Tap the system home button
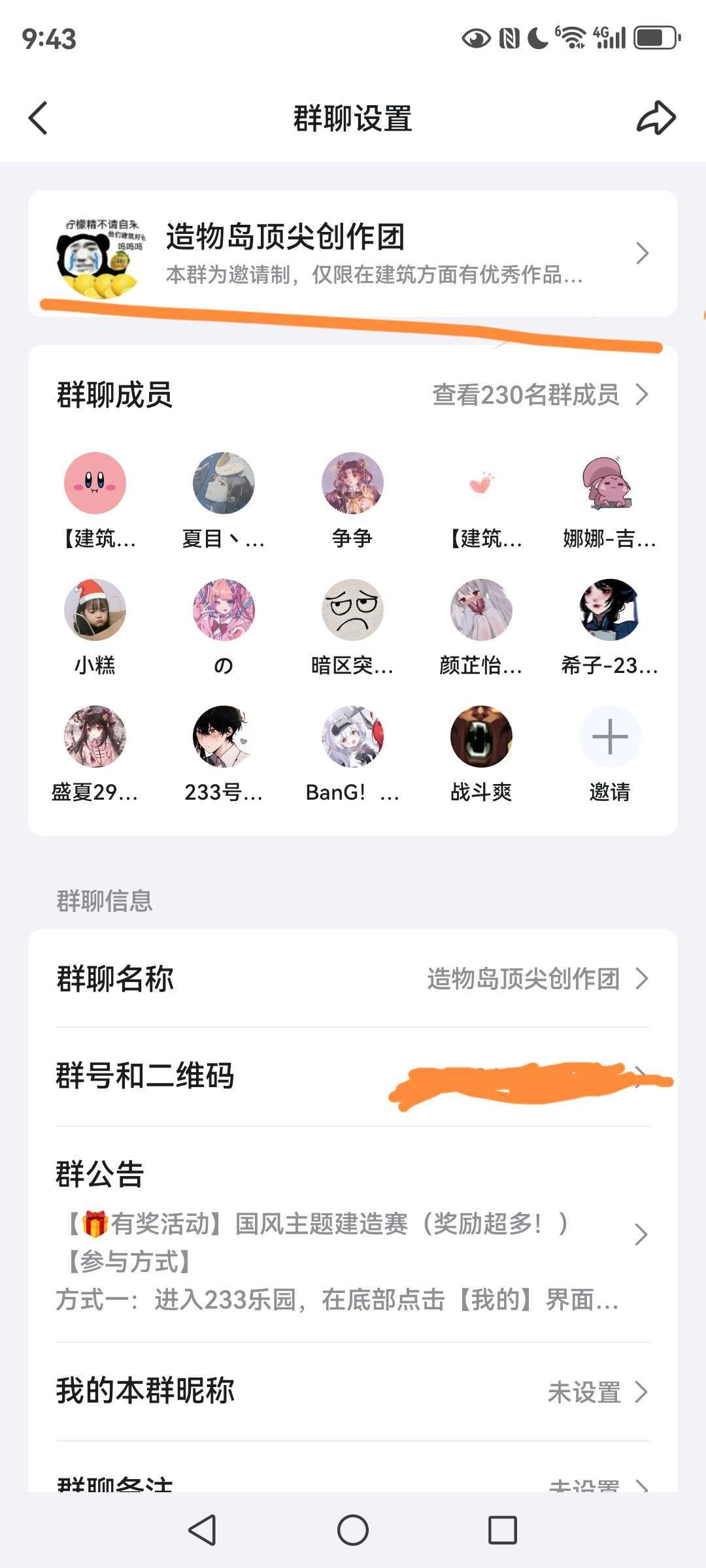706x1568 pixels. pos(353,1530)
